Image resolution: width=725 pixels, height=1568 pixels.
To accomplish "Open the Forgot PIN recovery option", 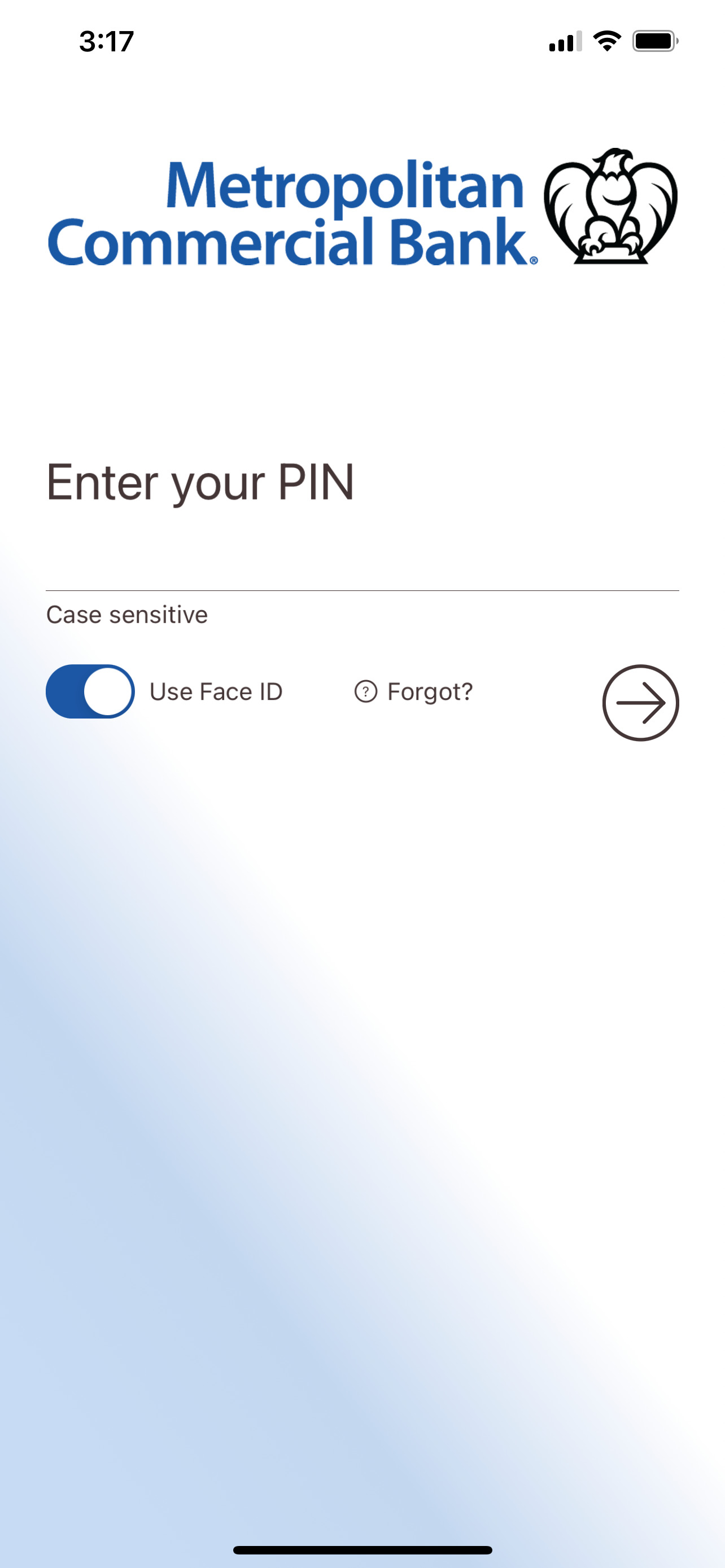I will (430, 691).
